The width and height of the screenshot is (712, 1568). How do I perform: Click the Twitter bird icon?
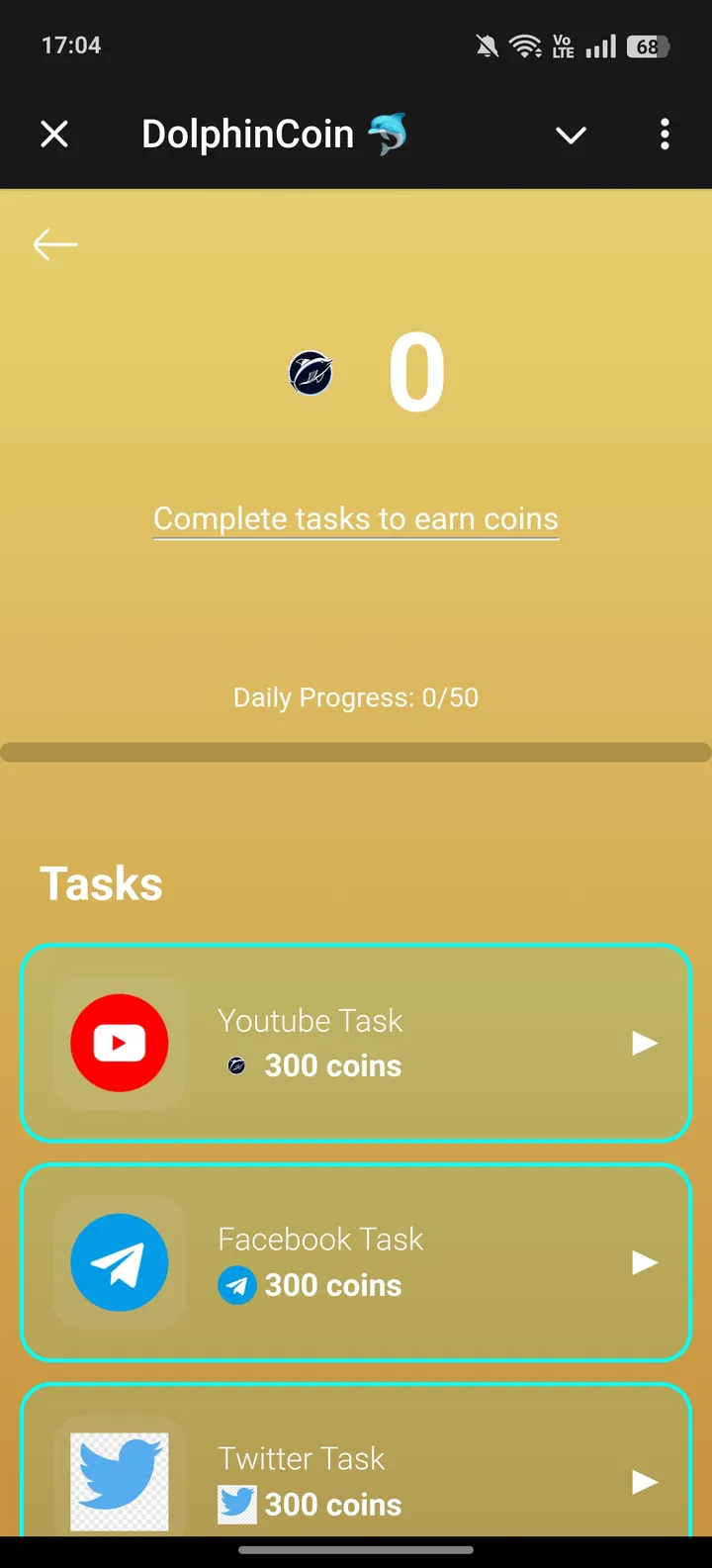(x=119, y=1480)
